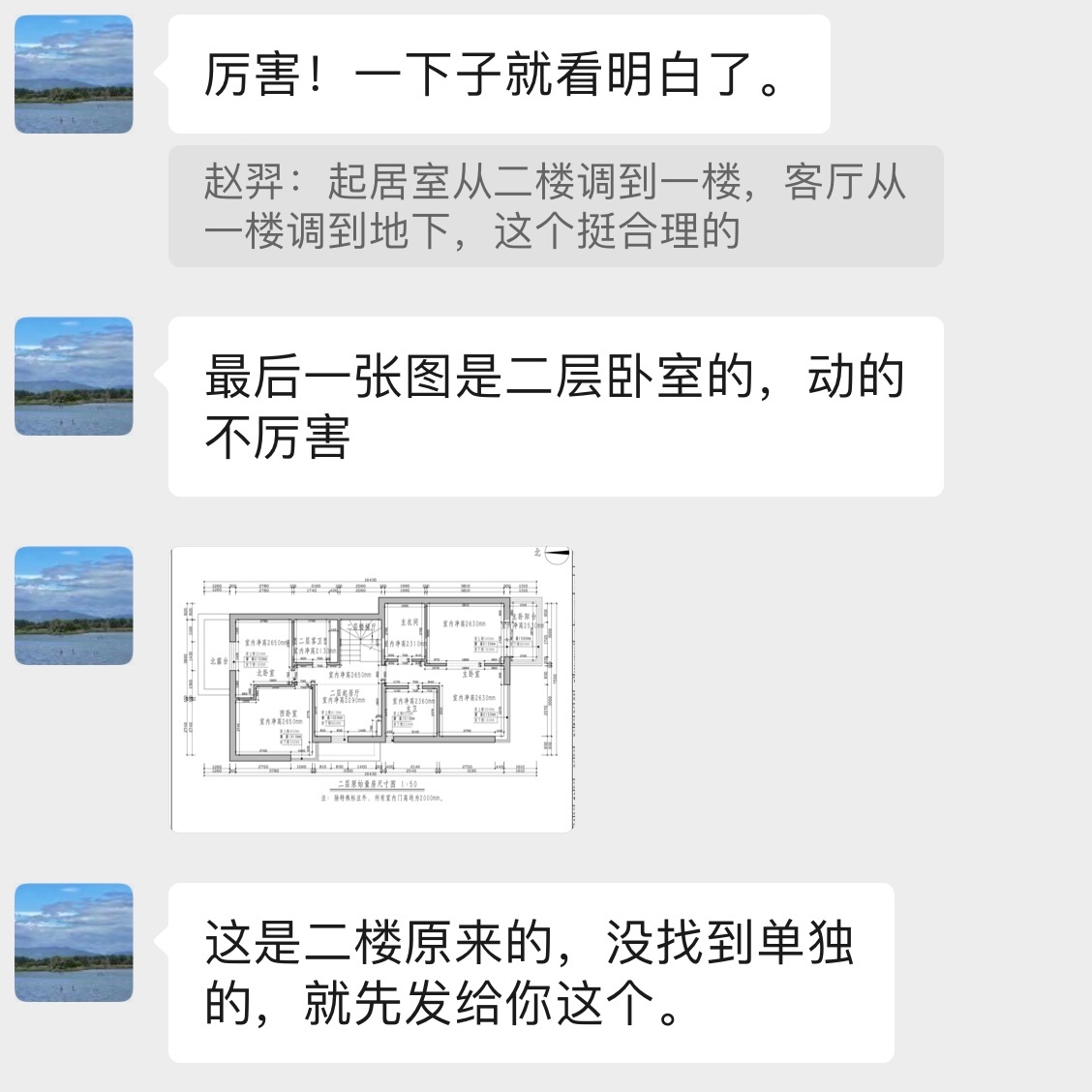
Task: Tap the avatar beside "厉害！一下子就看明白了。"
Action: (74, 75)
